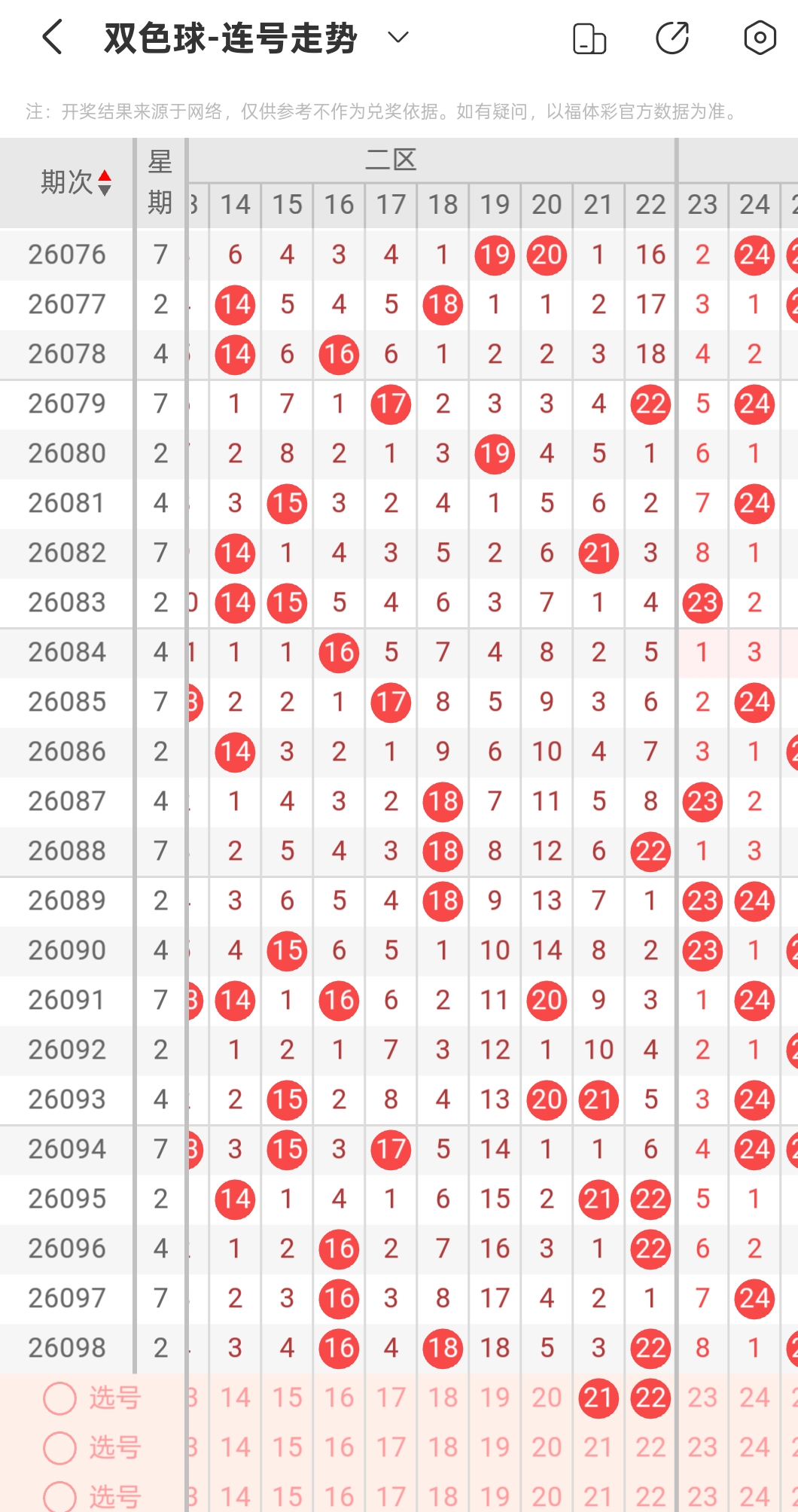Select number 14 in first 选号 row
Screen dimensions: 798x1512
235,1398
